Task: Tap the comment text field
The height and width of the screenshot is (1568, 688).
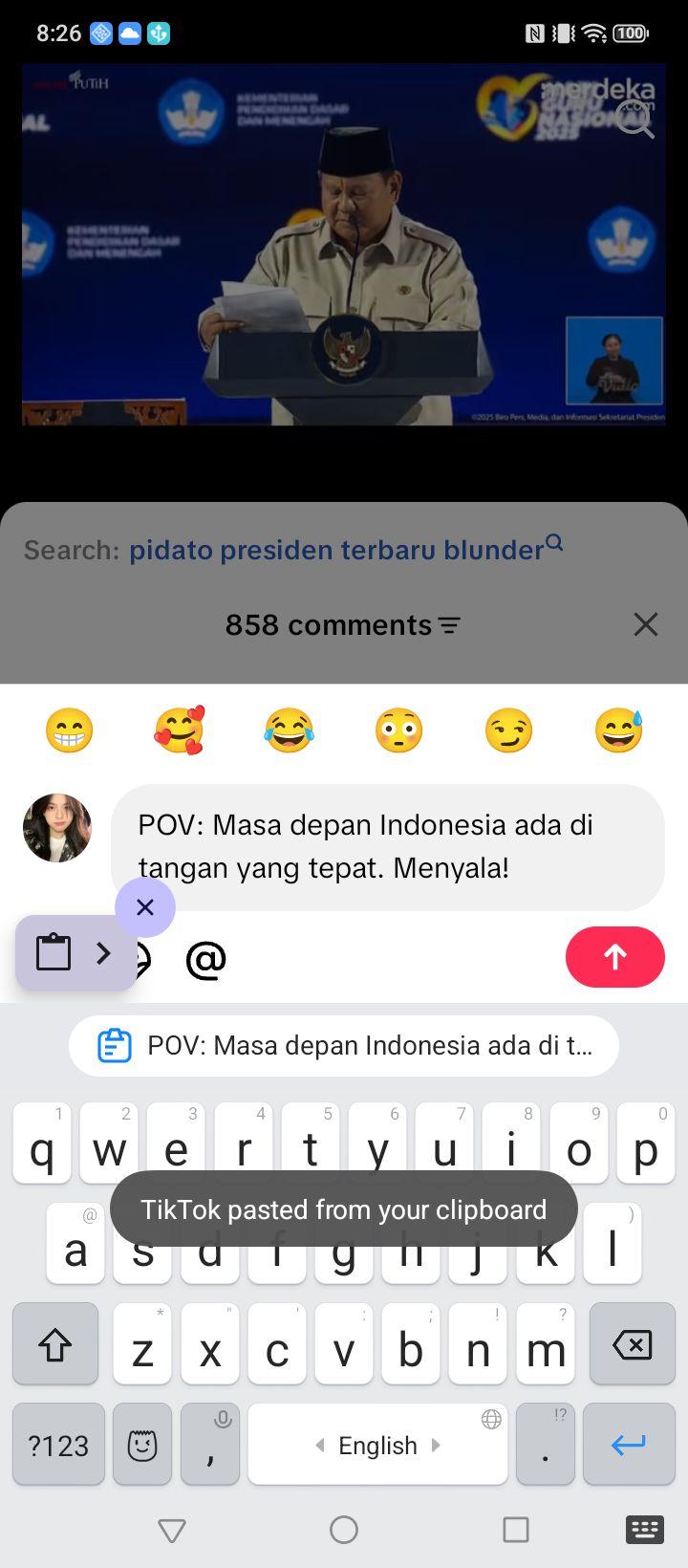Action: (388, 847)
